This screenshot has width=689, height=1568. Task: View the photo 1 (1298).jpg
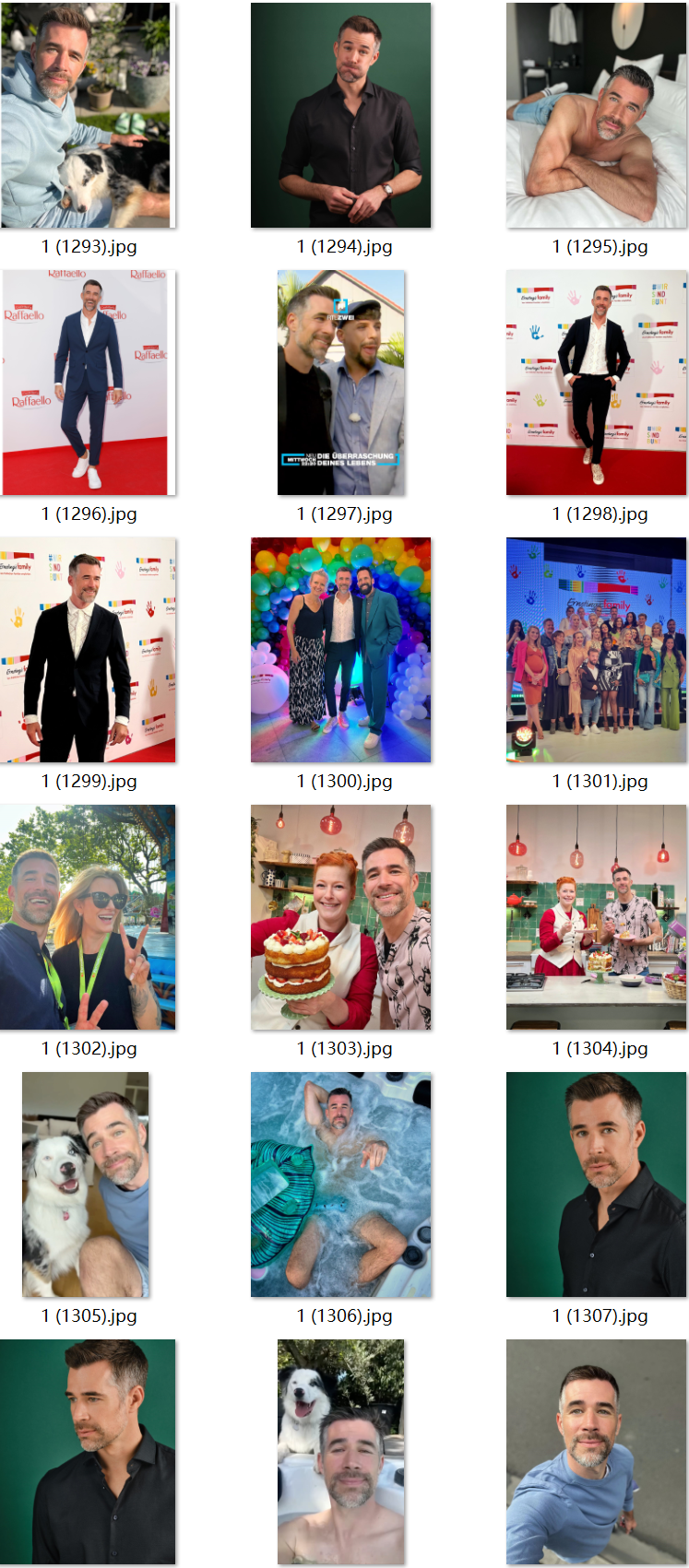tap(596, 383)
